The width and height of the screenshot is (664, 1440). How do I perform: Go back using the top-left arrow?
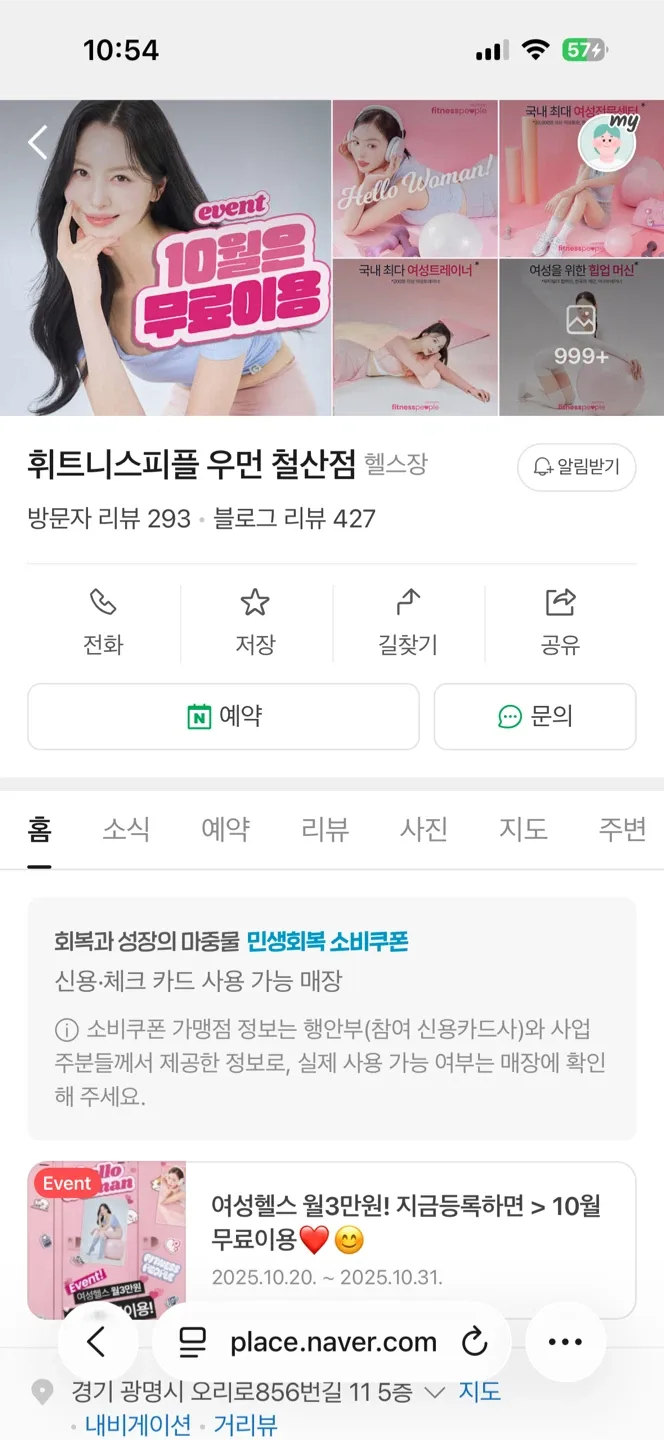(38, 142)
